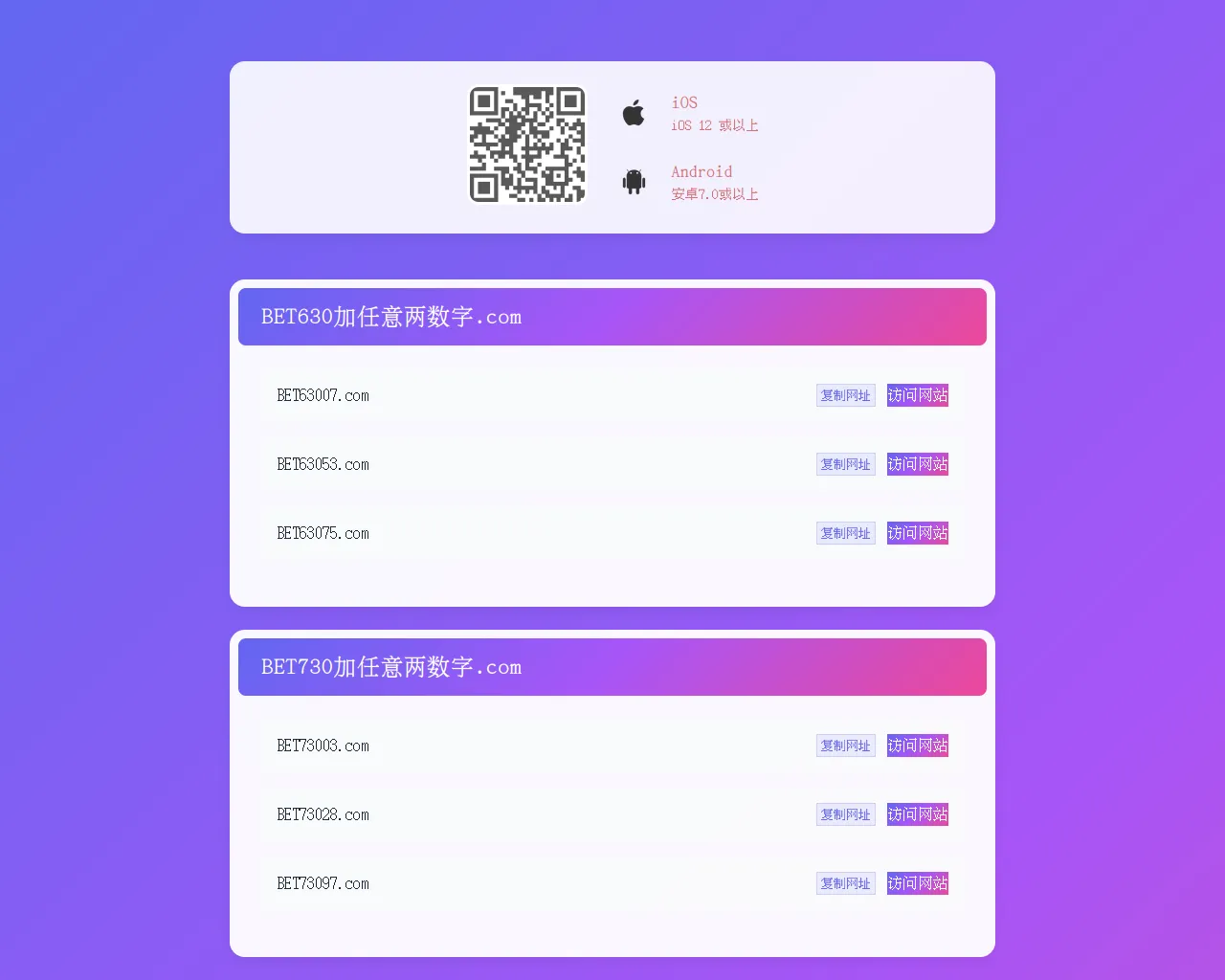Visit the BET73097.com website
This screenshot has height=980, width=1225.
pyautogui.click(x=917, y=883)
